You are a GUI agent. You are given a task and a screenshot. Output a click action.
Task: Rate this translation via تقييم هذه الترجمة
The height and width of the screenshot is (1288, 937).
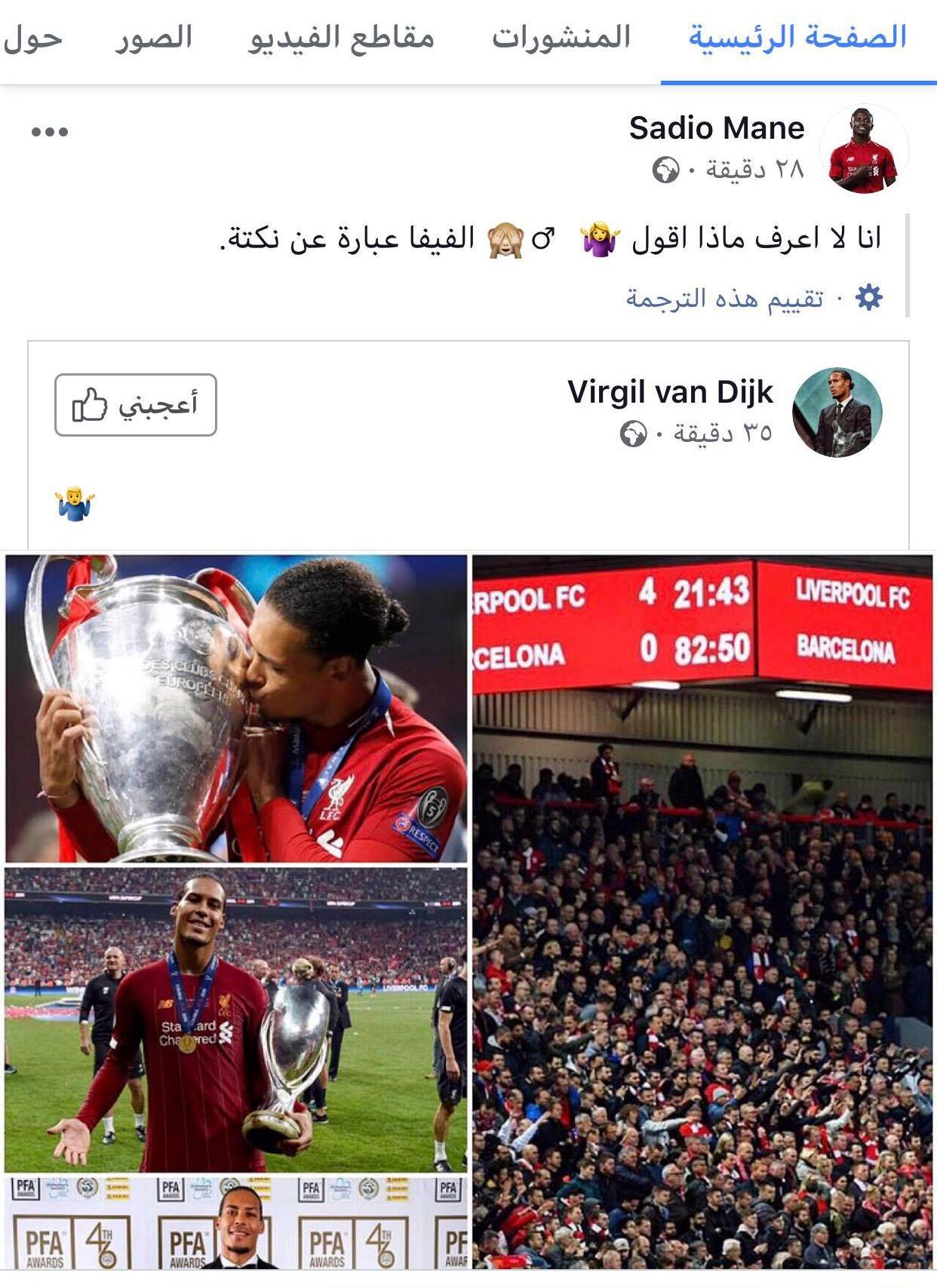pos(724,299)
